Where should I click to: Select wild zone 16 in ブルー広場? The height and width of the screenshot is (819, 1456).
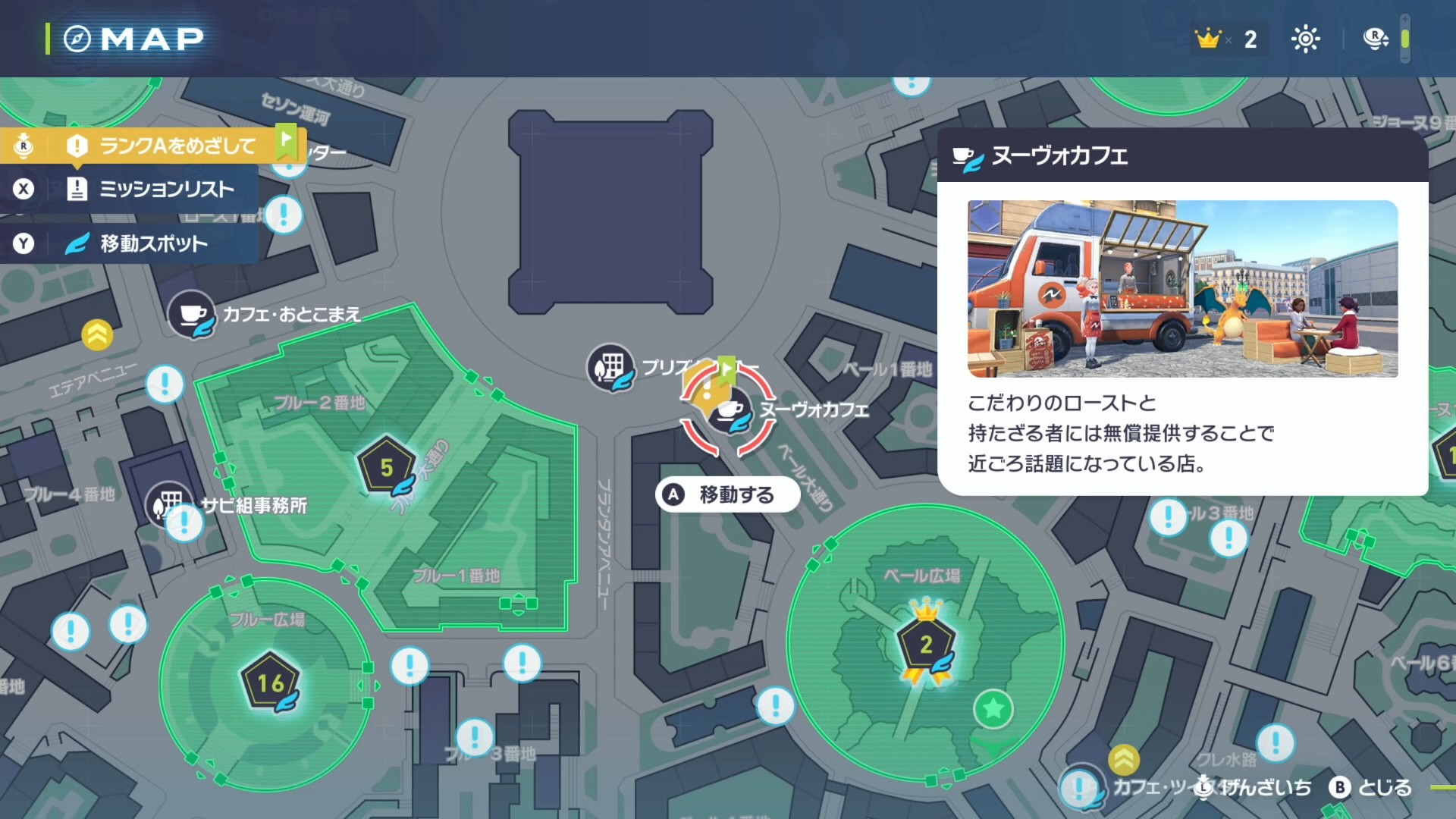tap(270, 682)
